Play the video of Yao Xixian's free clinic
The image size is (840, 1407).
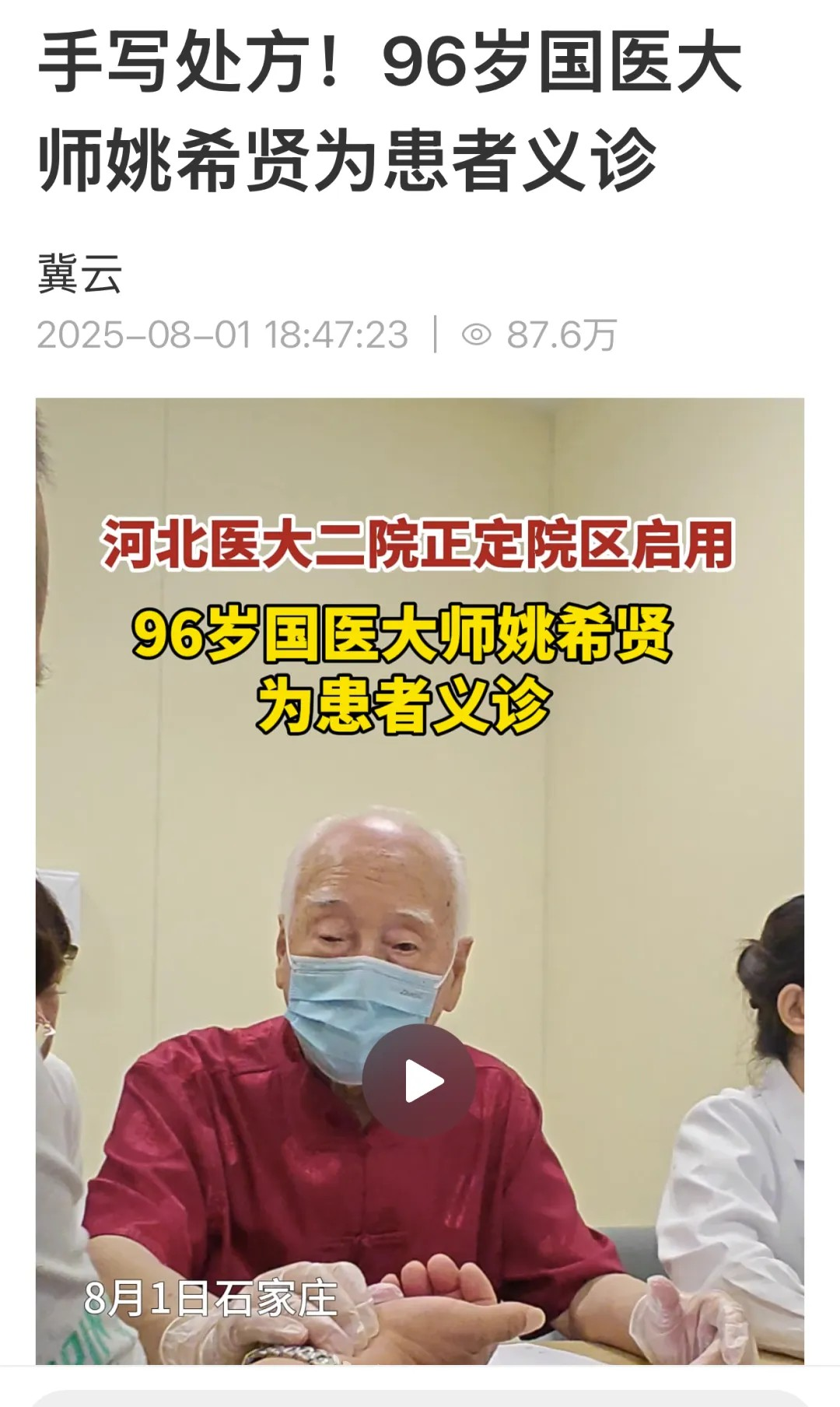coord(419,1081)
